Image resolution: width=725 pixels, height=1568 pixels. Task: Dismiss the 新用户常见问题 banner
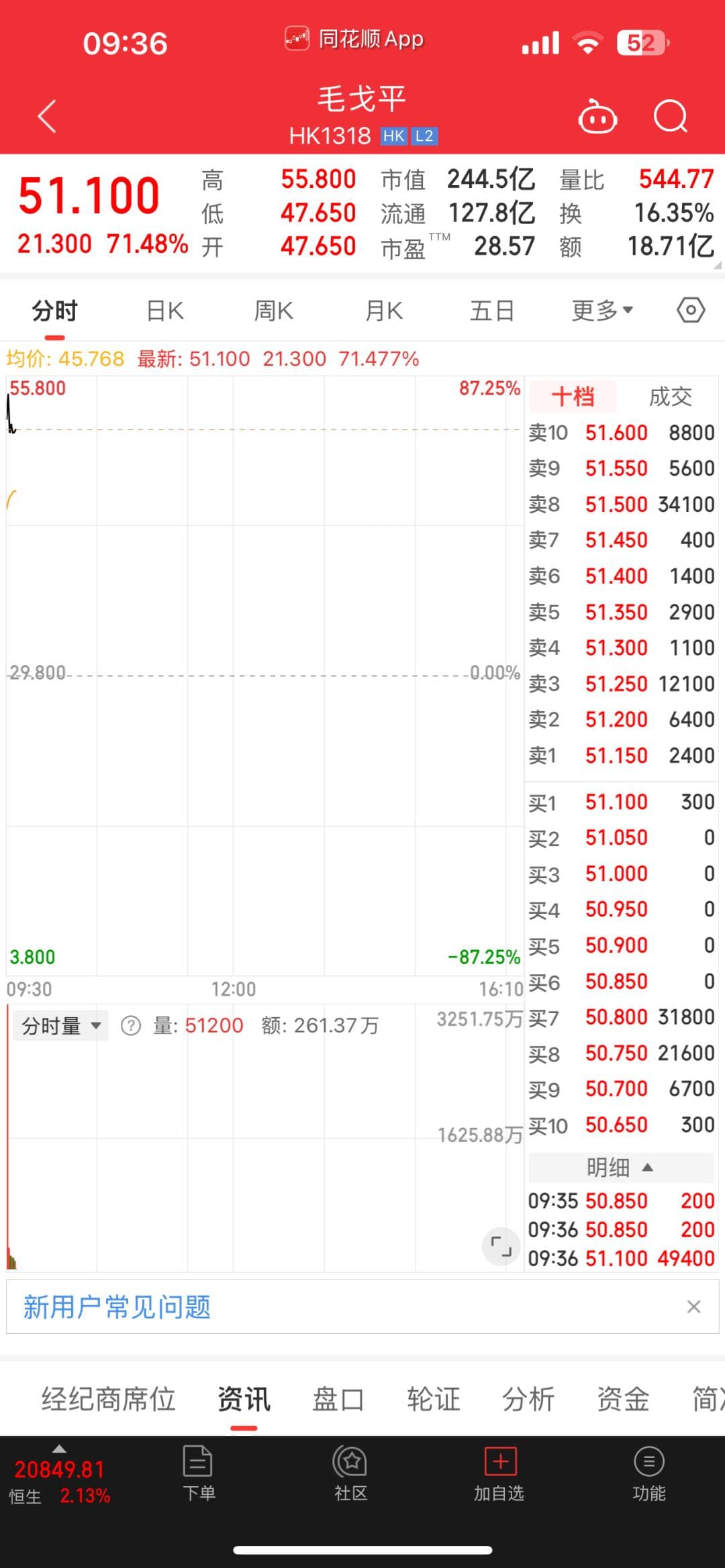[x=694, y=1306]
